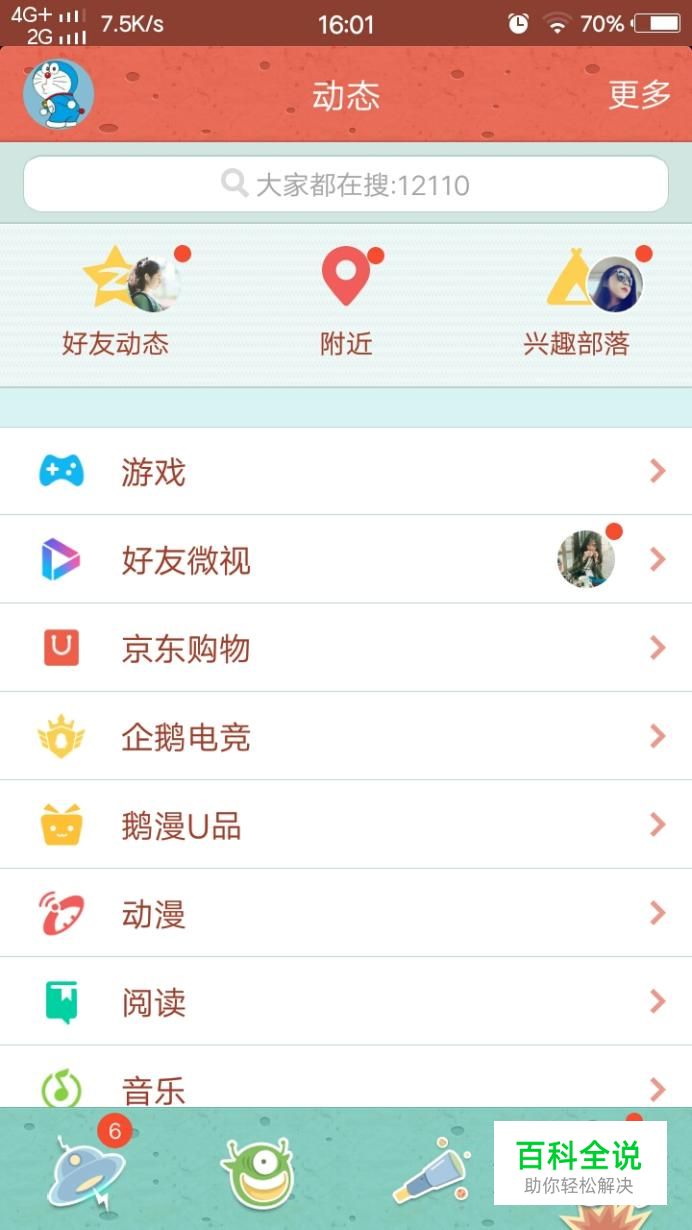Image resolution: width=692 pixels, height=1230 pixels.
Task: Open the 动漫 anime row
Action: tap(346, 913)
